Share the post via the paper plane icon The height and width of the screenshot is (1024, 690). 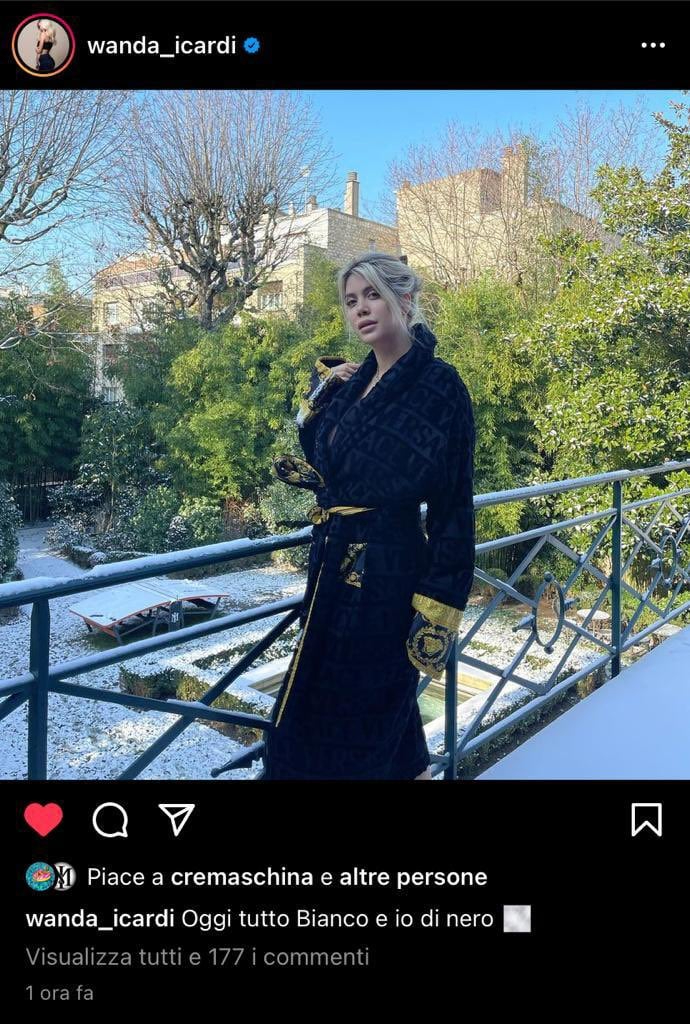point(176,819)
